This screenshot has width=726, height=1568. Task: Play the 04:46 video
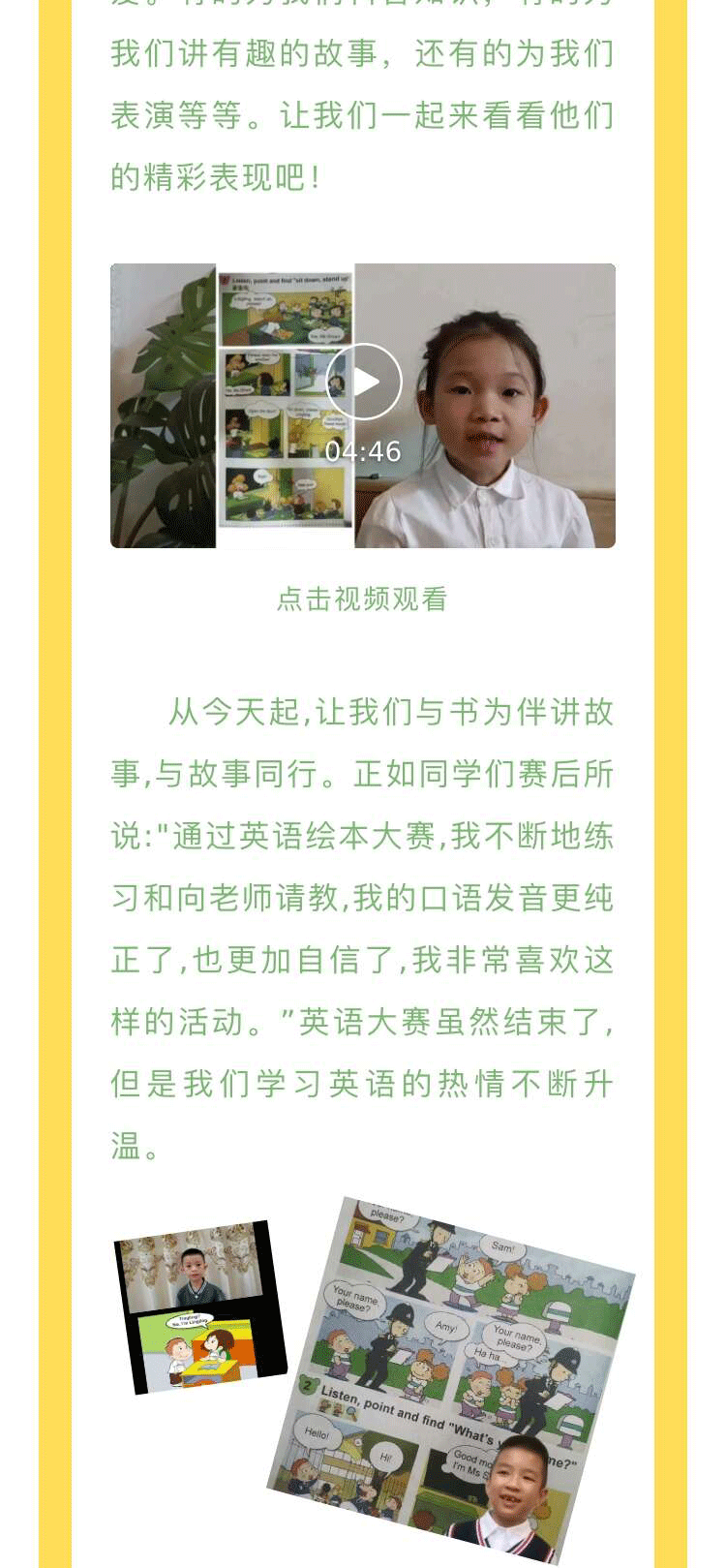click(364, 382)
